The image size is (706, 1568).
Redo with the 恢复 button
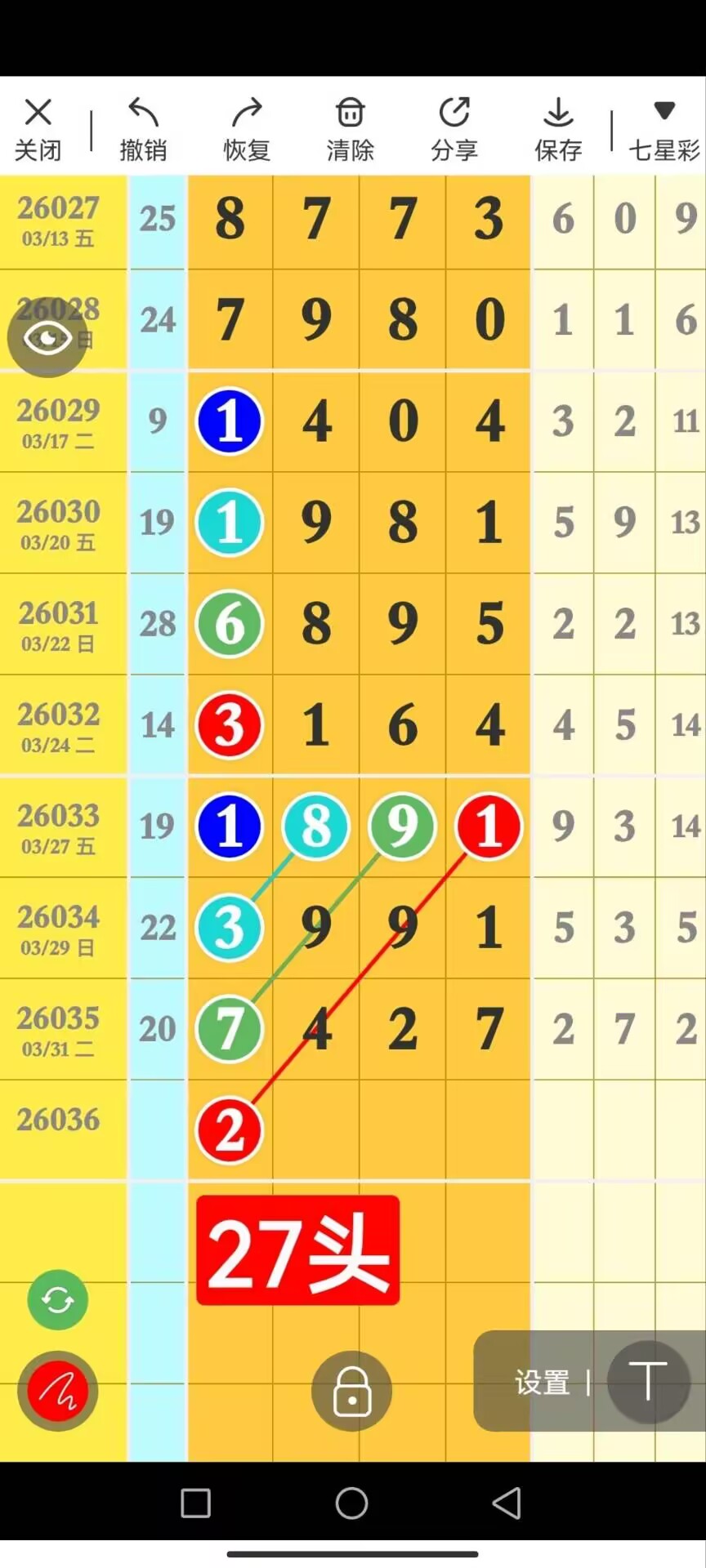(x=247, y=129)
